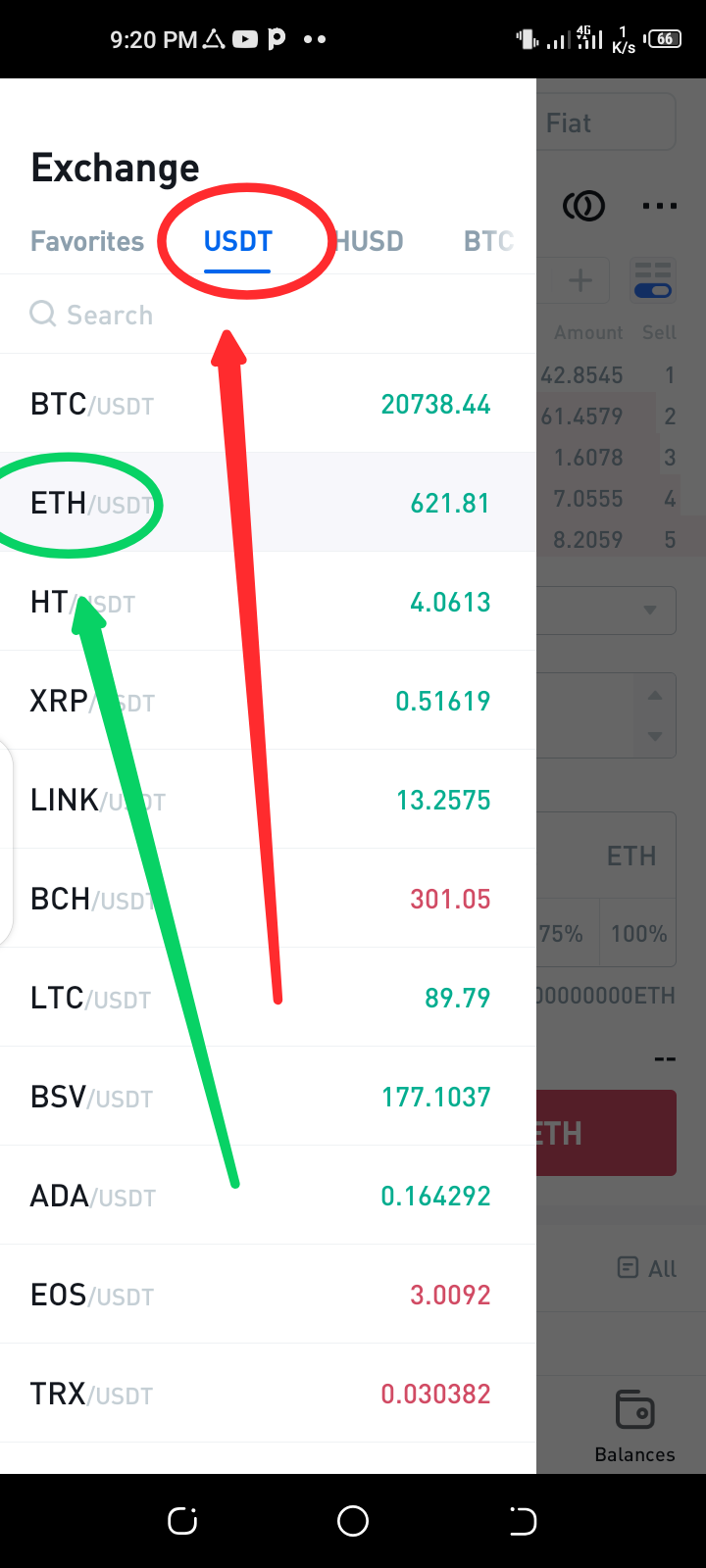
Task: Switch to the Favorites tab
Action: click(87, 241)
